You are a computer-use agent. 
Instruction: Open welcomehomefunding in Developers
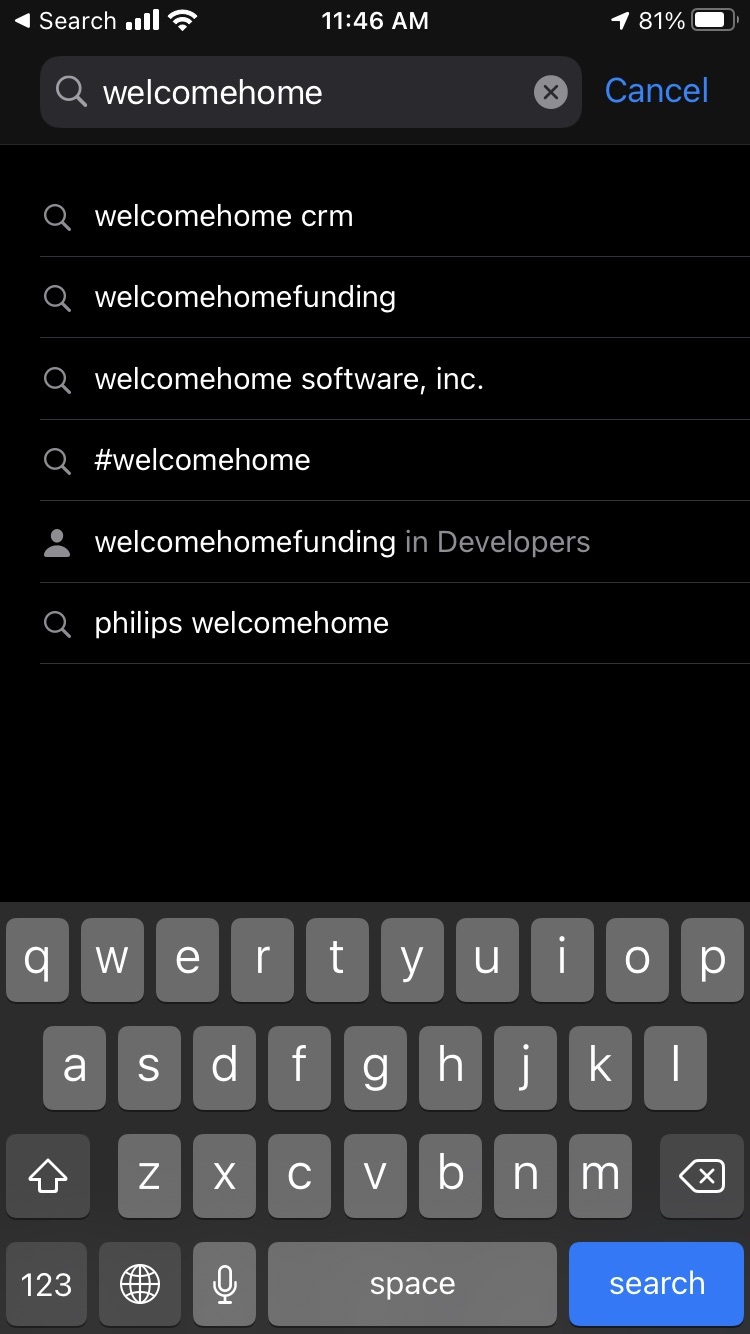(395, 542)
